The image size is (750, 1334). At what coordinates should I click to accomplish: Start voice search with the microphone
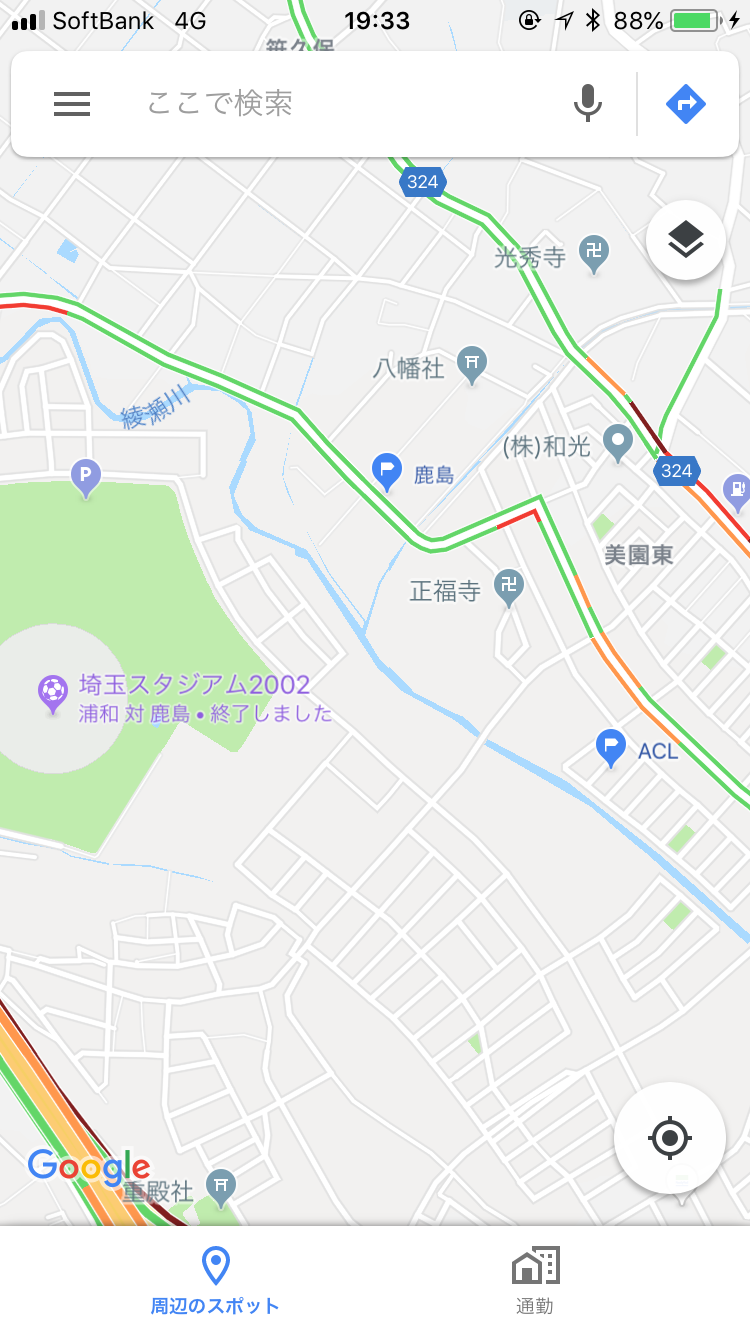click(x=588, y=104)
